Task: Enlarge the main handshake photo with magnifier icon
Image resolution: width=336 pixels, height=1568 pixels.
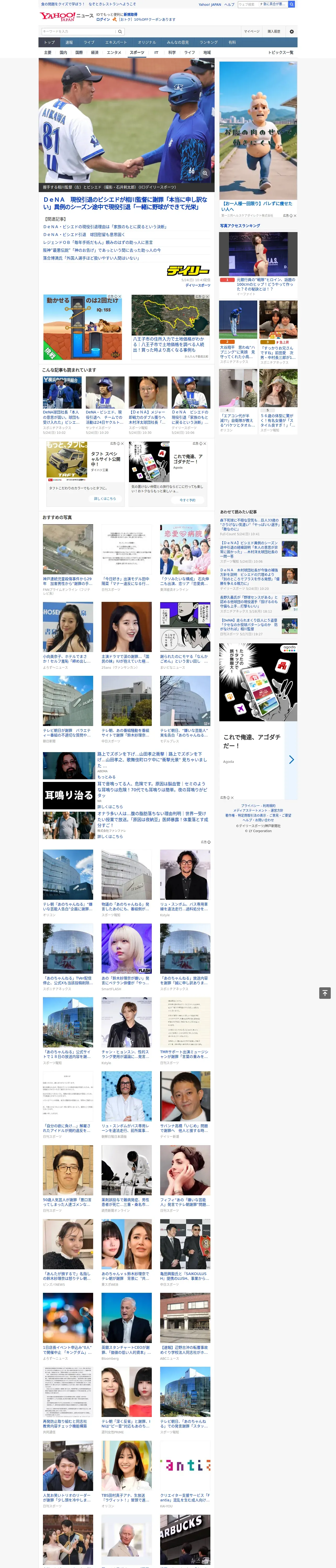Action: point(205,174)
